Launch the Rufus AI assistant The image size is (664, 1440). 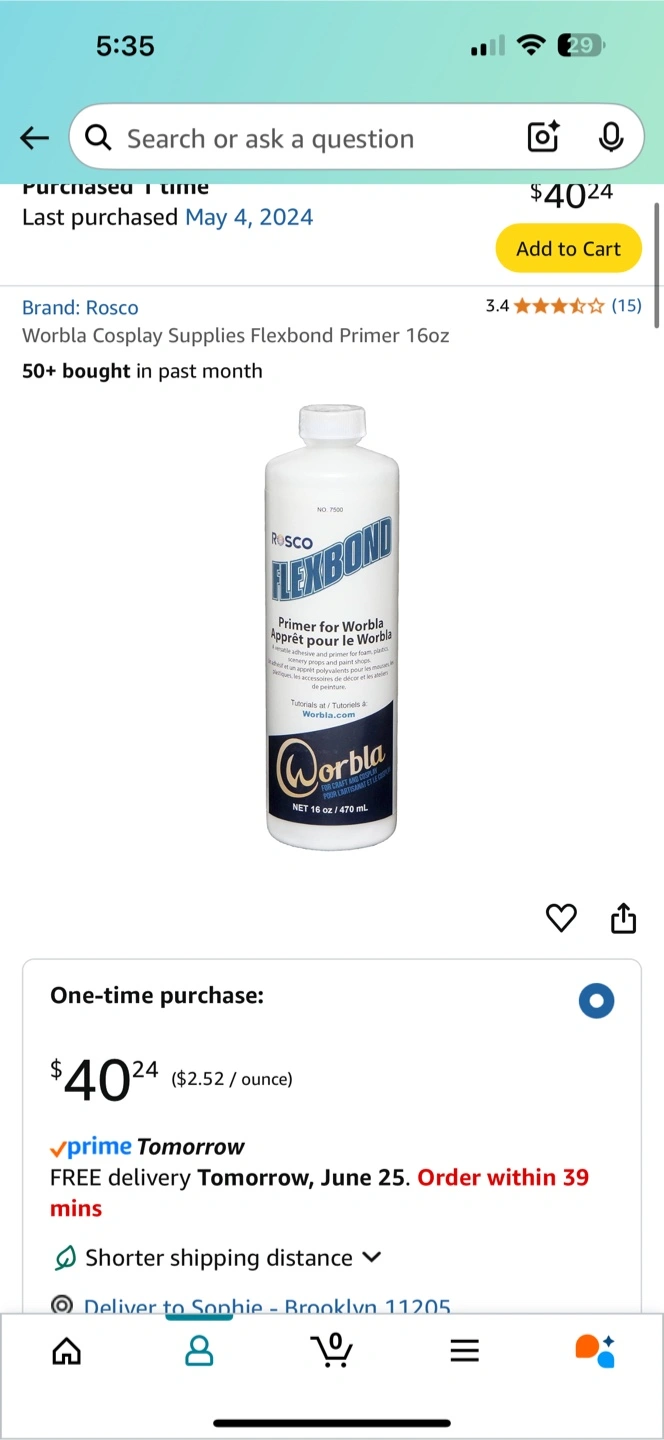pyautogui.click(x=596, y=1352)
